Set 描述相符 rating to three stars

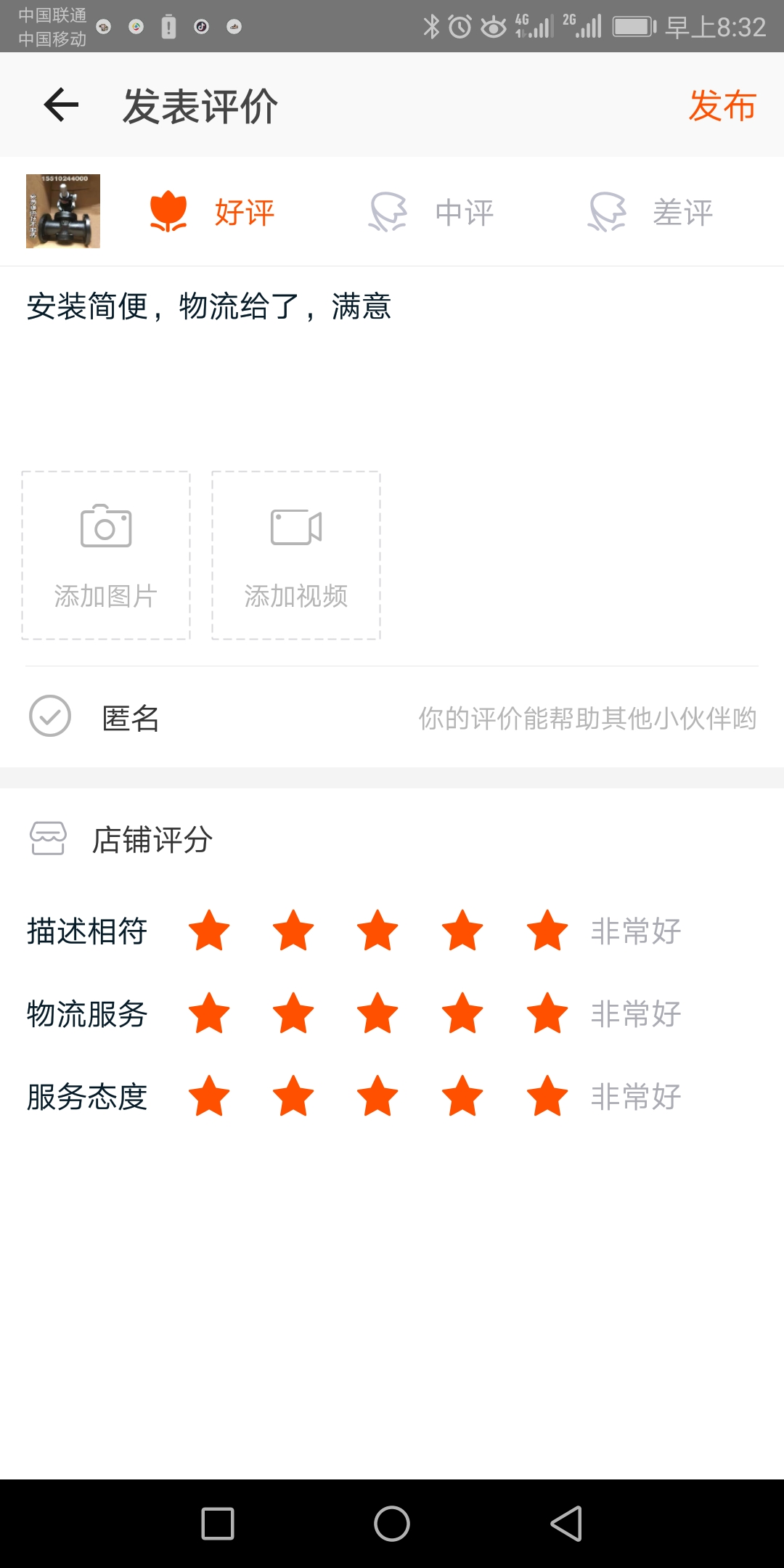(377, 931)
